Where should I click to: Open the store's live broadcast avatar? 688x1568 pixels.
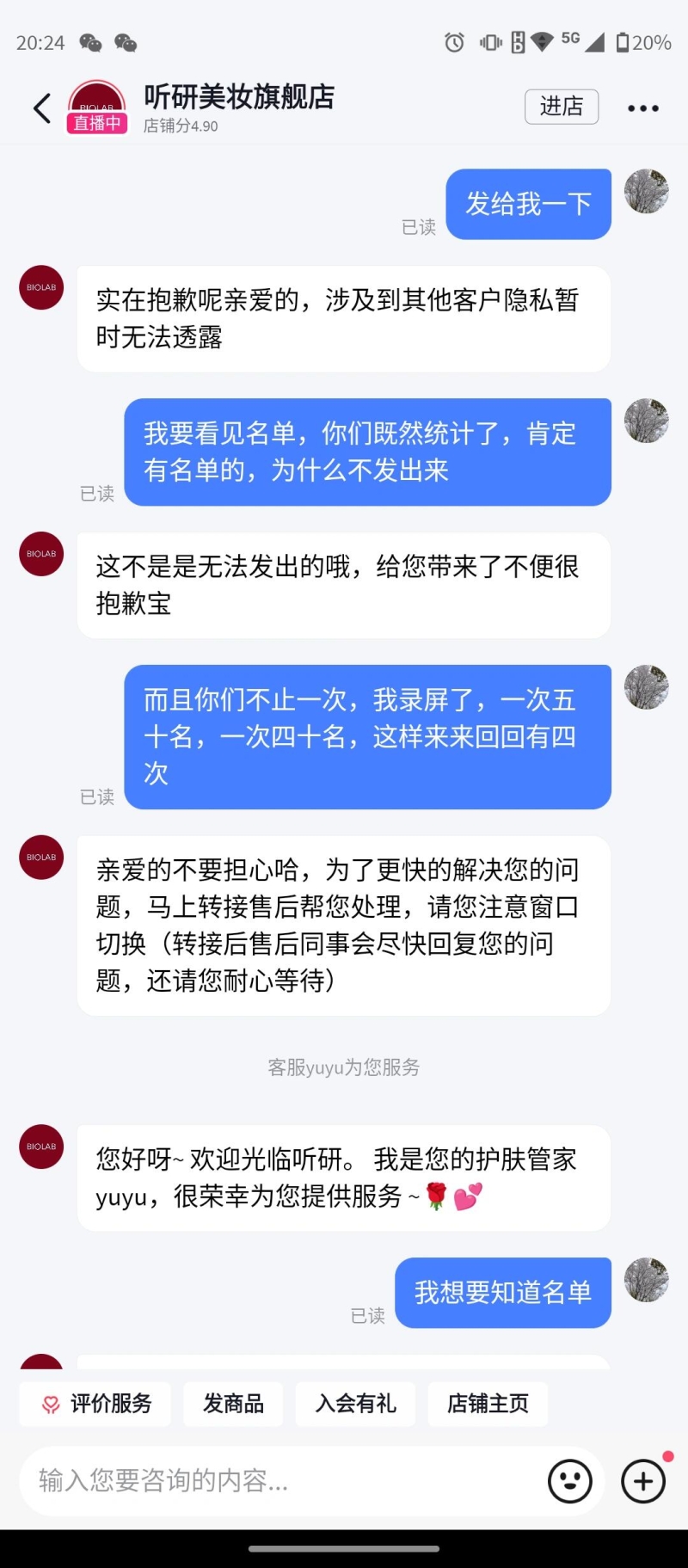pos(96,108)
